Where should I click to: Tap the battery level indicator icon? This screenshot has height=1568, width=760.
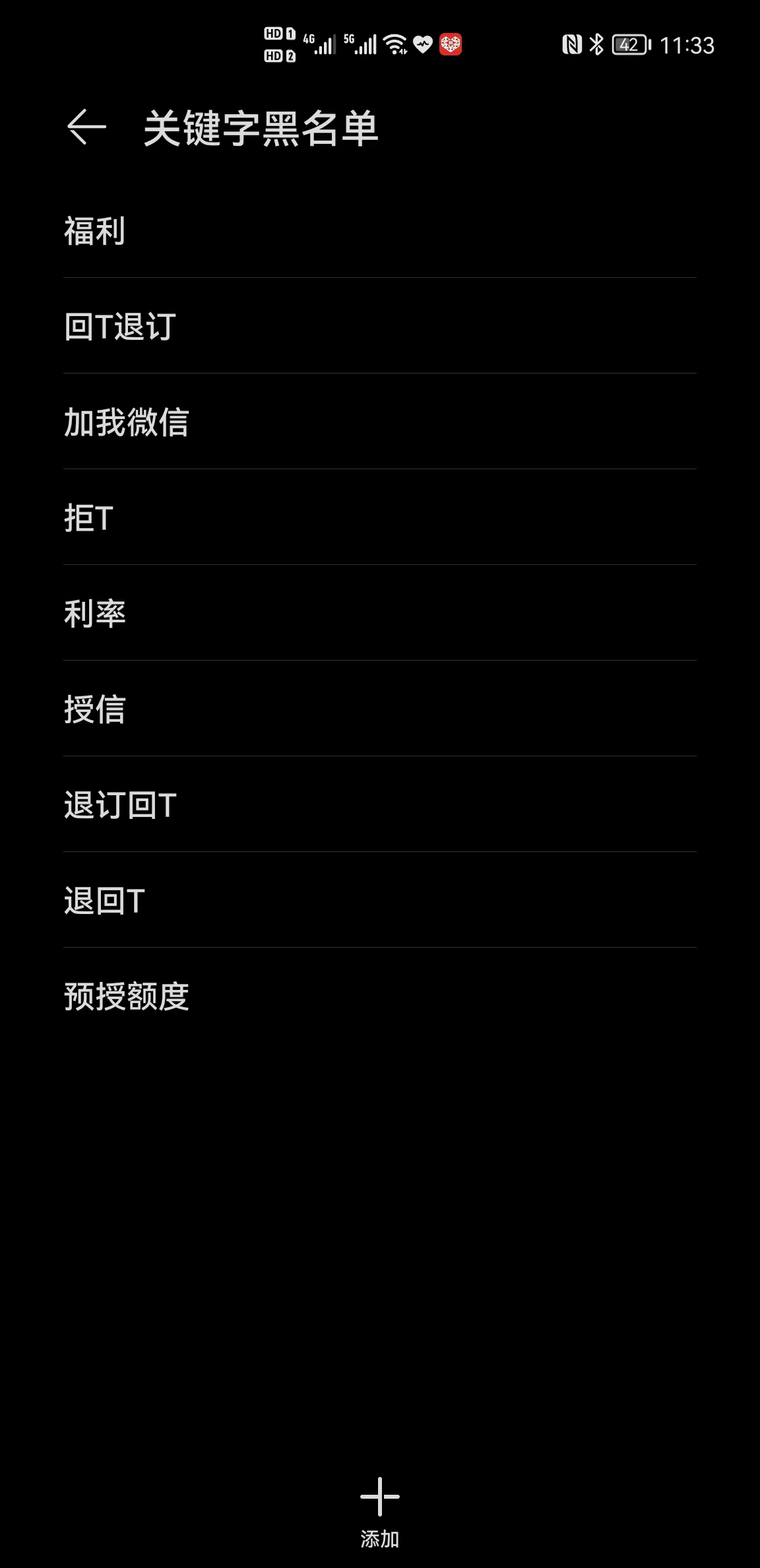coord(628,45)
